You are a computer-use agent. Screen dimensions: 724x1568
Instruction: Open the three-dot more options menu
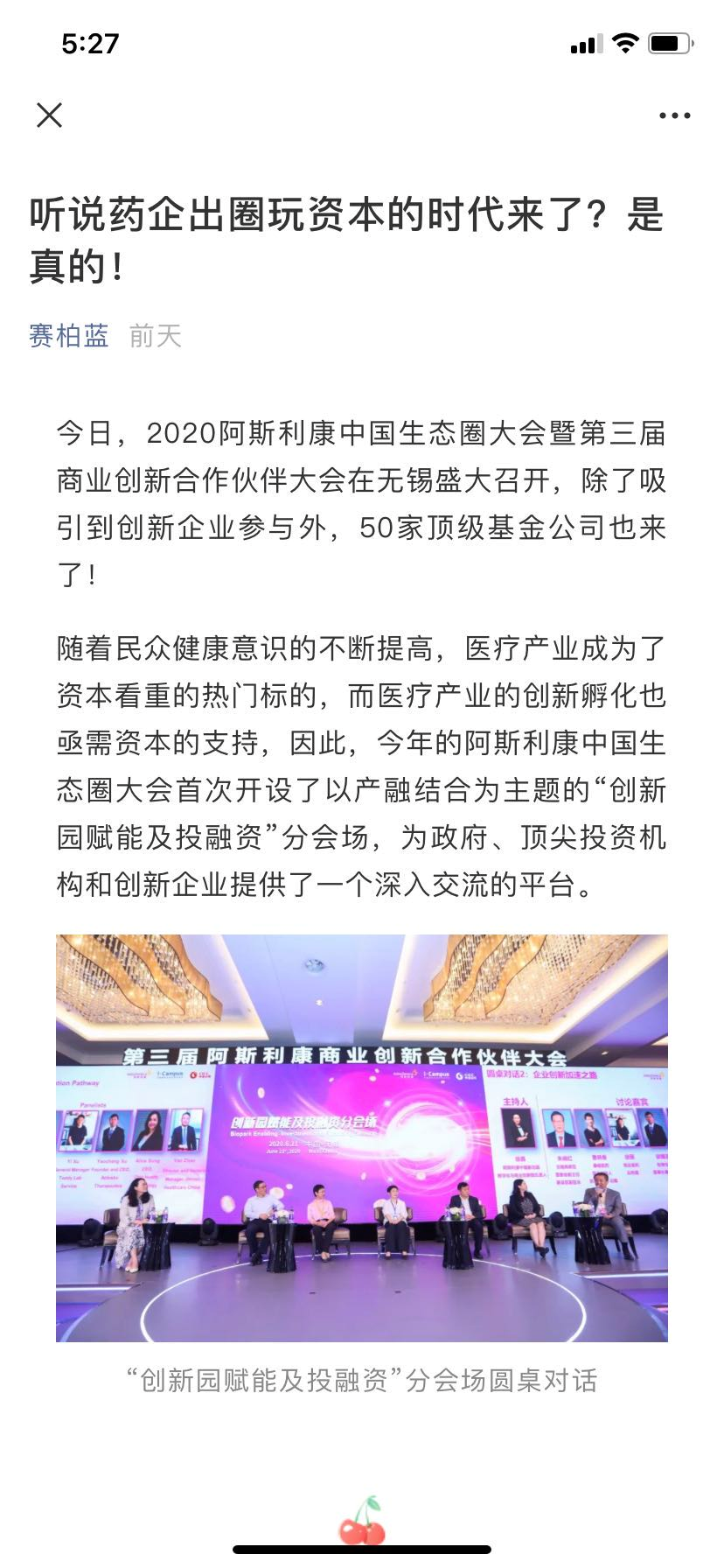point(674,115)
